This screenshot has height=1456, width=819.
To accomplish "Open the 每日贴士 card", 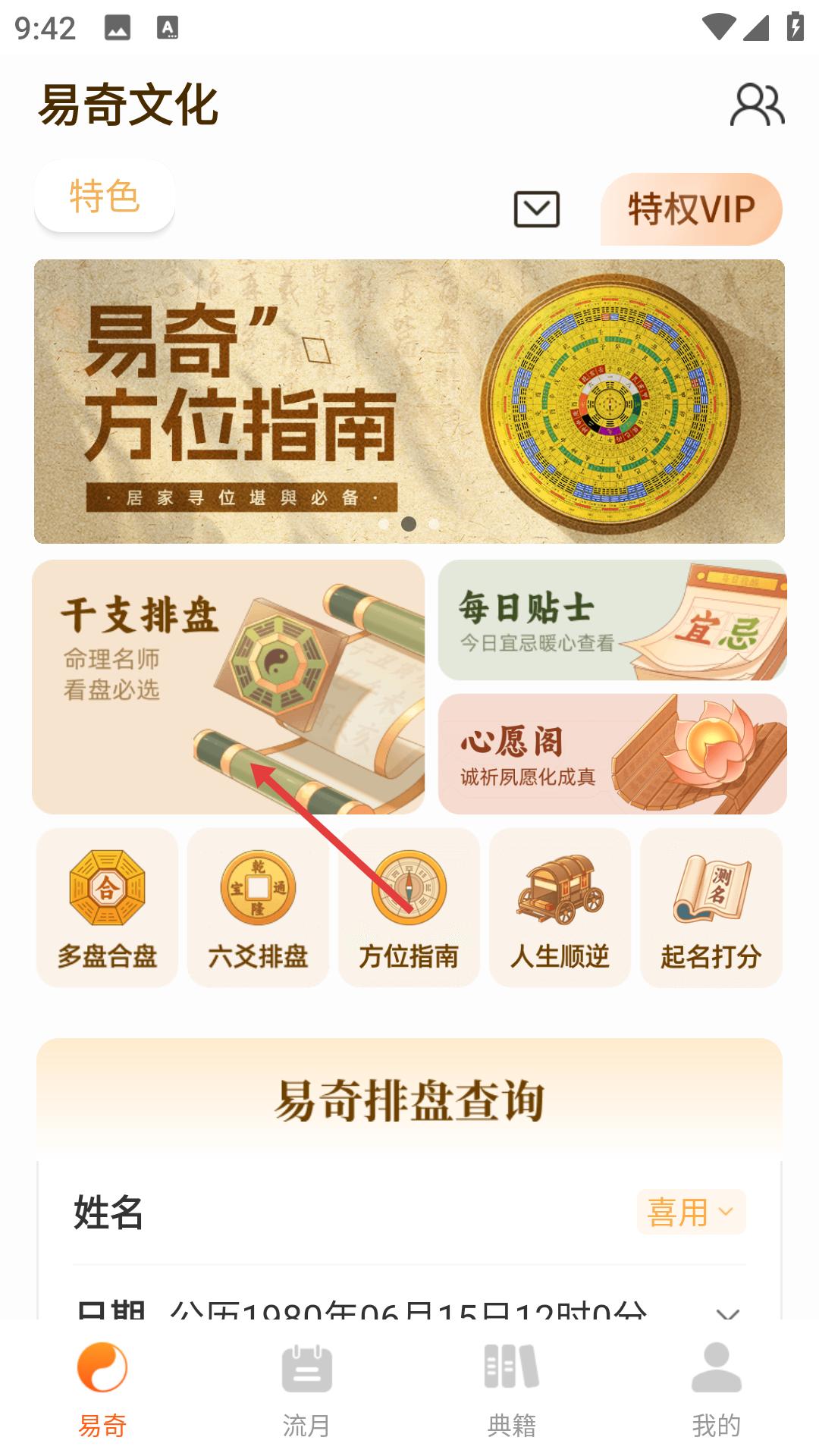I will (612, 620).
